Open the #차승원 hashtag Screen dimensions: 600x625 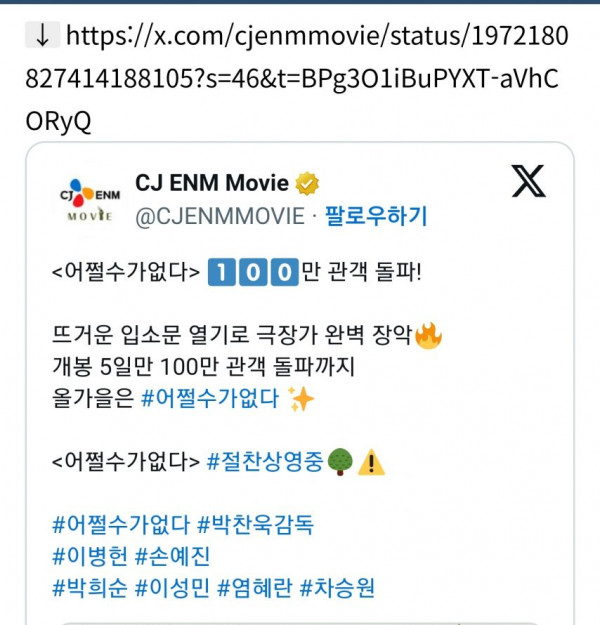click(x=337, y=587)
